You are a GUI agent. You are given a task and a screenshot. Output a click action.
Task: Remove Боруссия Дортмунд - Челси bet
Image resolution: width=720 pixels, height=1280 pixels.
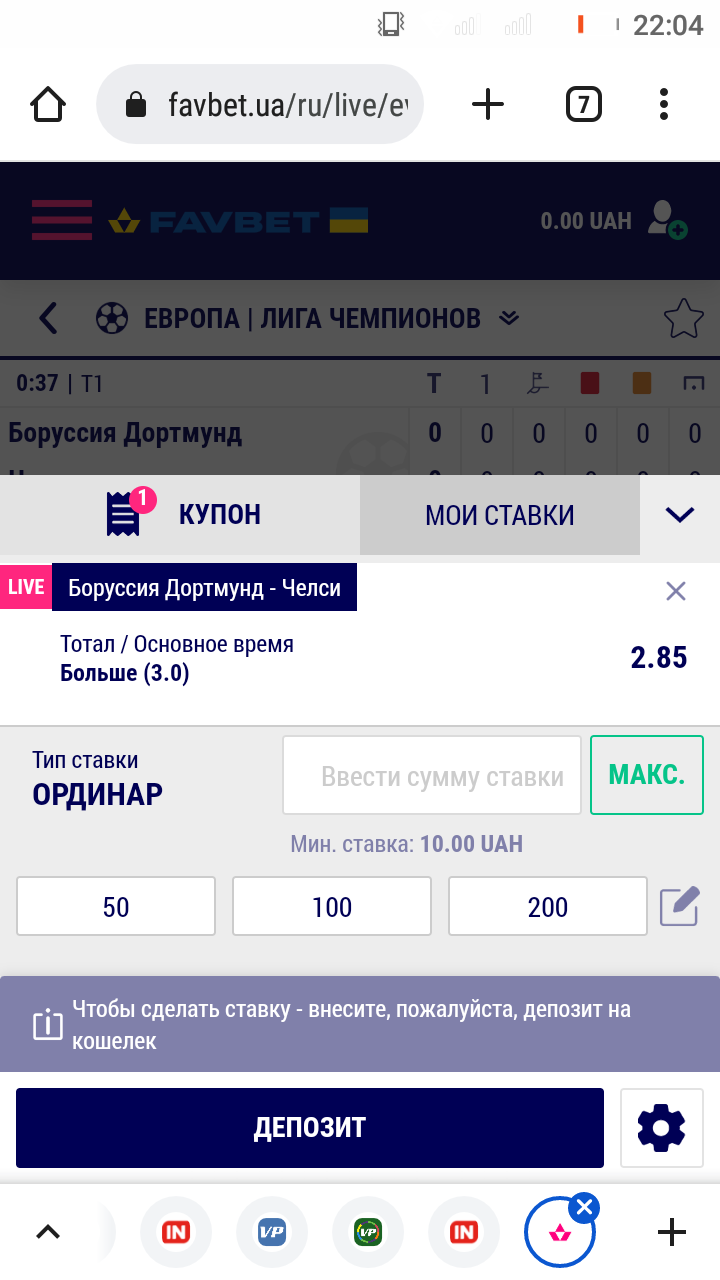676,591
